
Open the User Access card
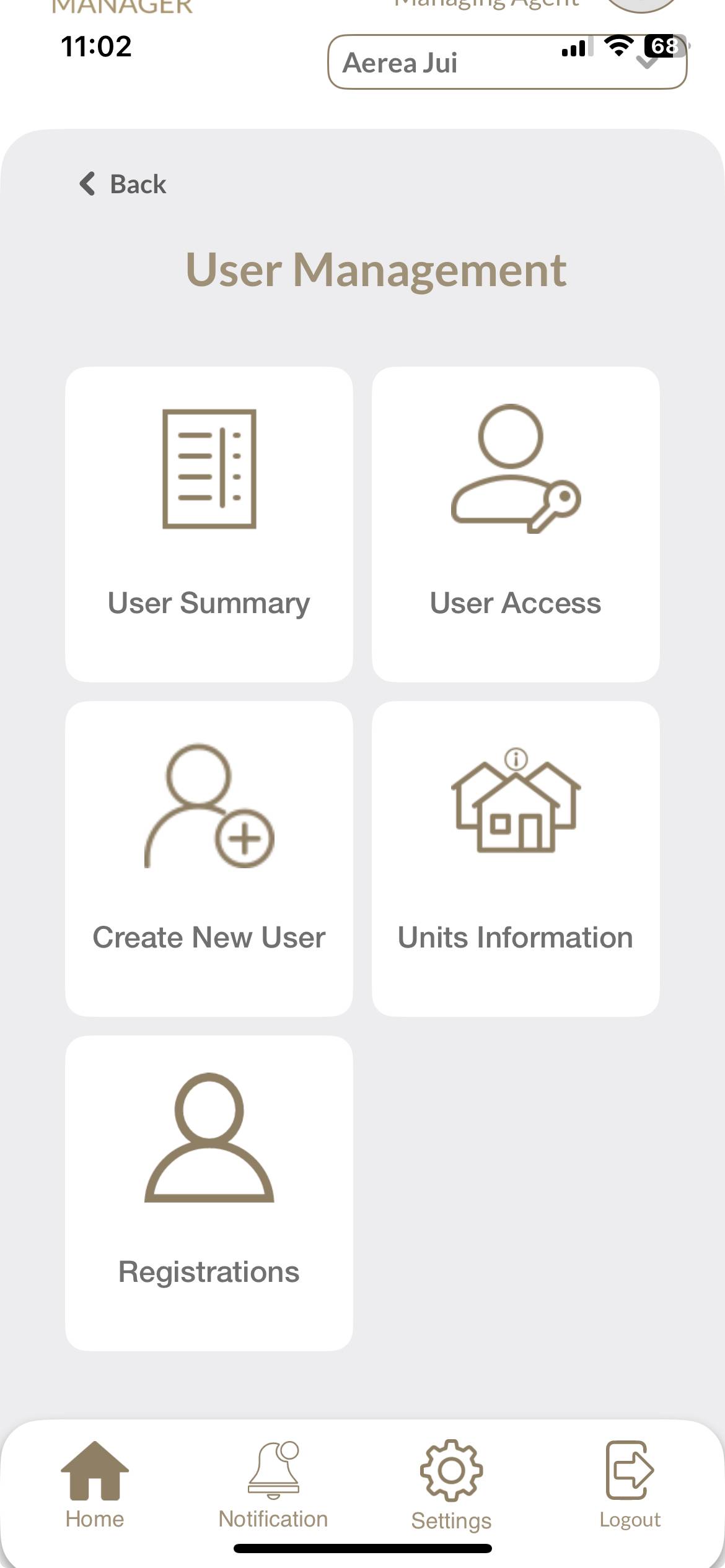pos(516,524)
